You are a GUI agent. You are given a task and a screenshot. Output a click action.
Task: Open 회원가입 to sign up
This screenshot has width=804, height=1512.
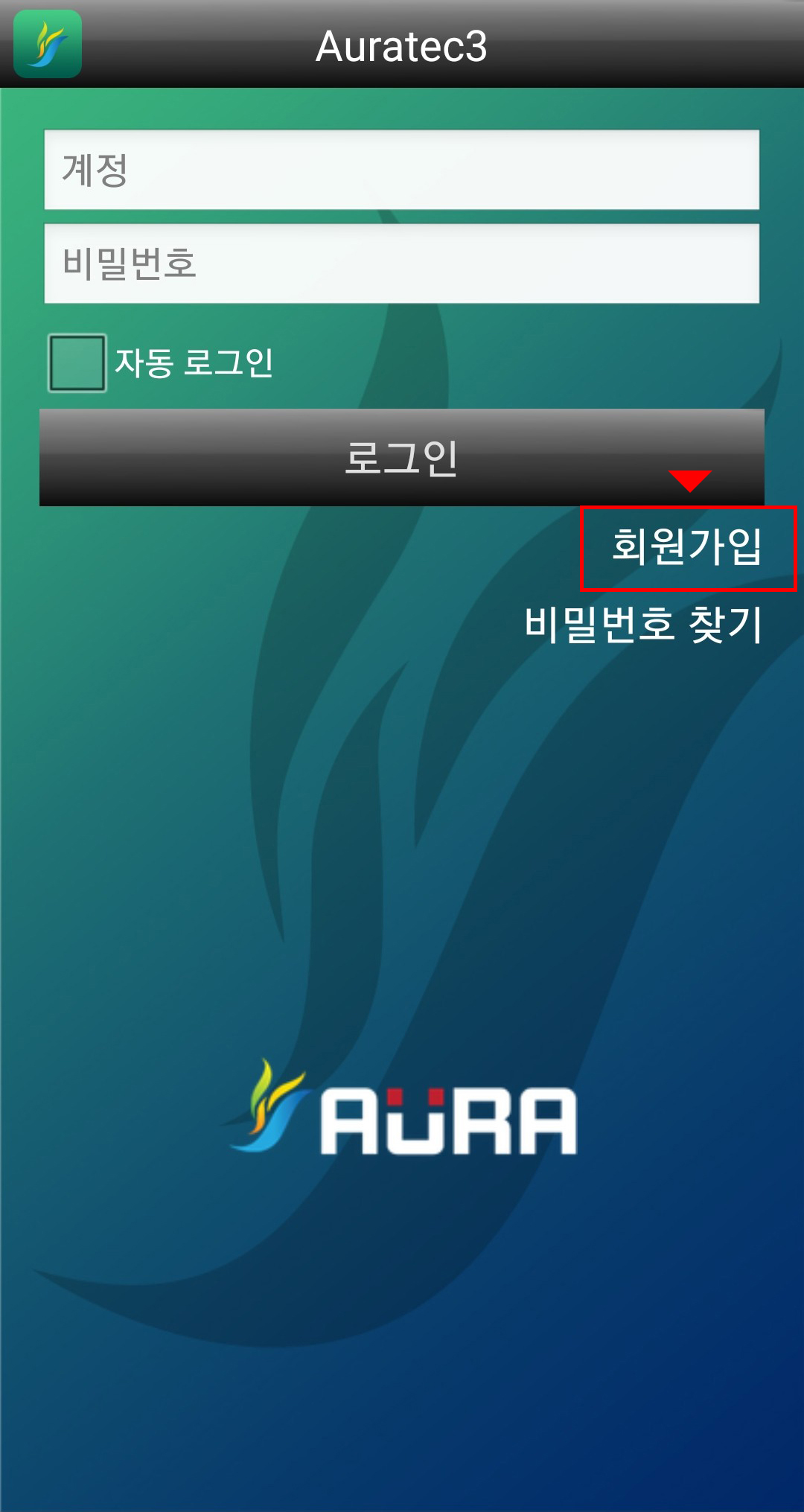(687, 548)
